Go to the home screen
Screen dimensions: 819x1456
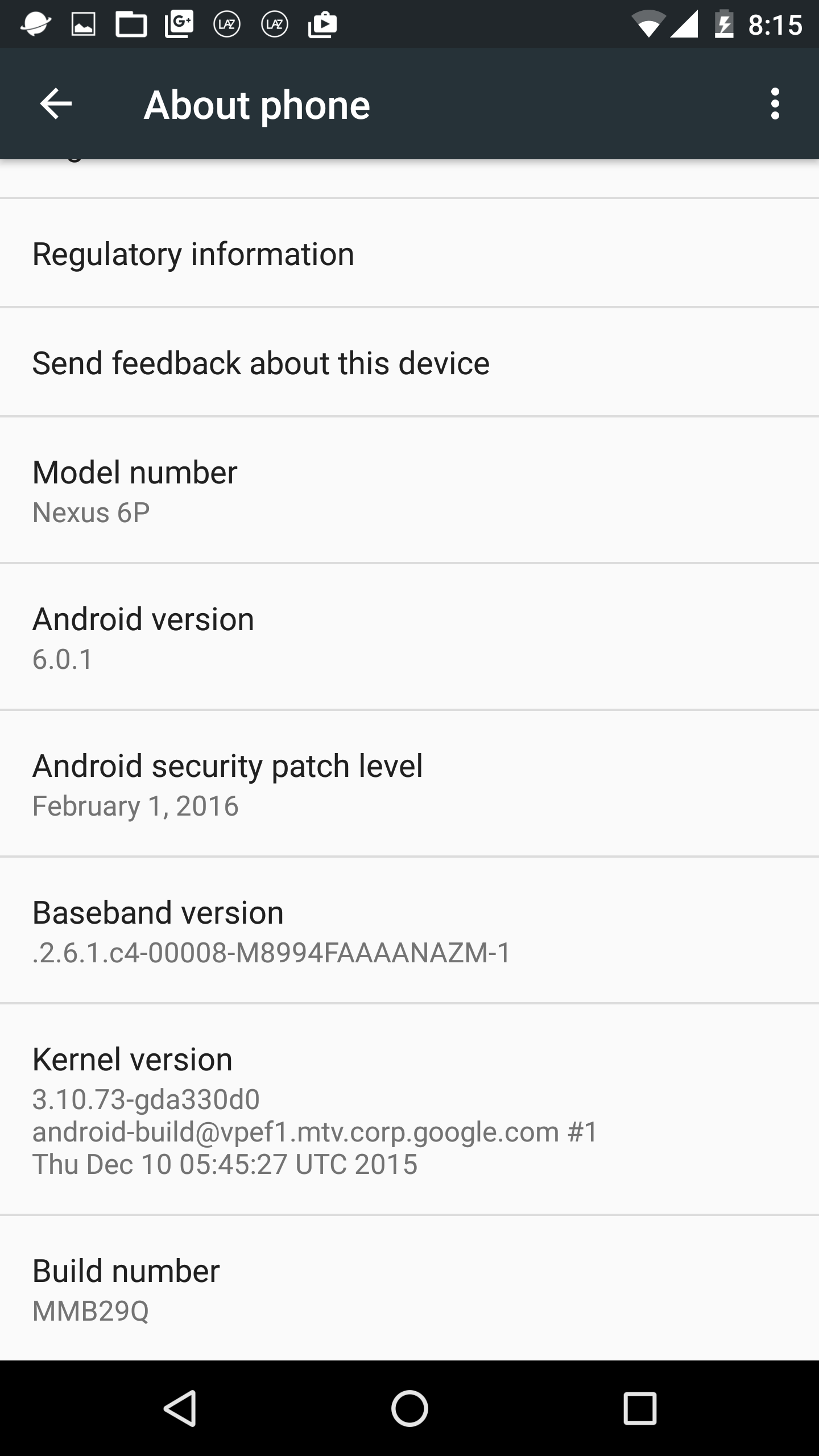(409, 1408)
